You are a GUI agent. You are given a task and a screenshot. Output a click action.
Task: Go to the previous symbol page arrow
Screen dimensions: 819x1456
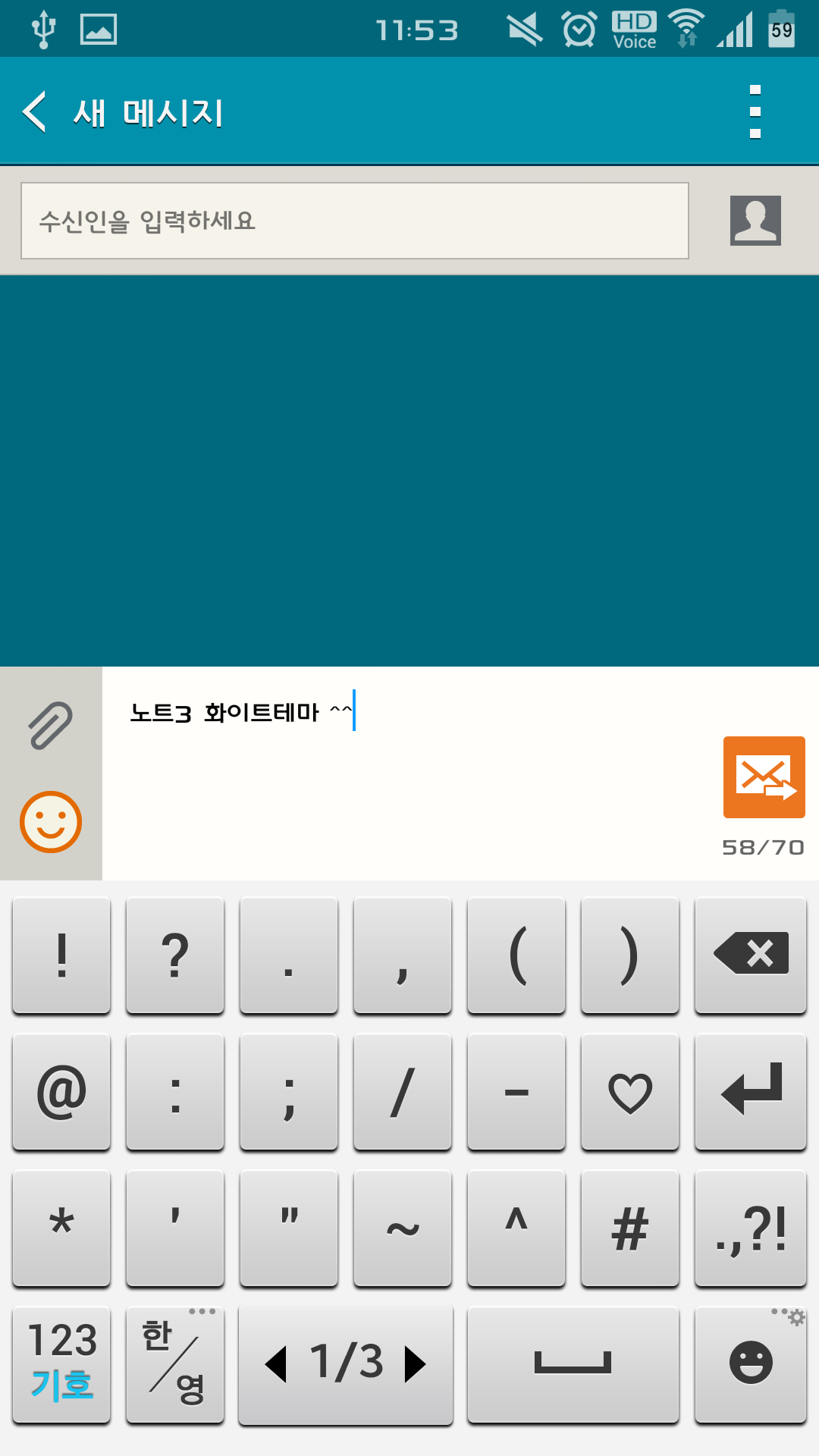coord(276,1363)
